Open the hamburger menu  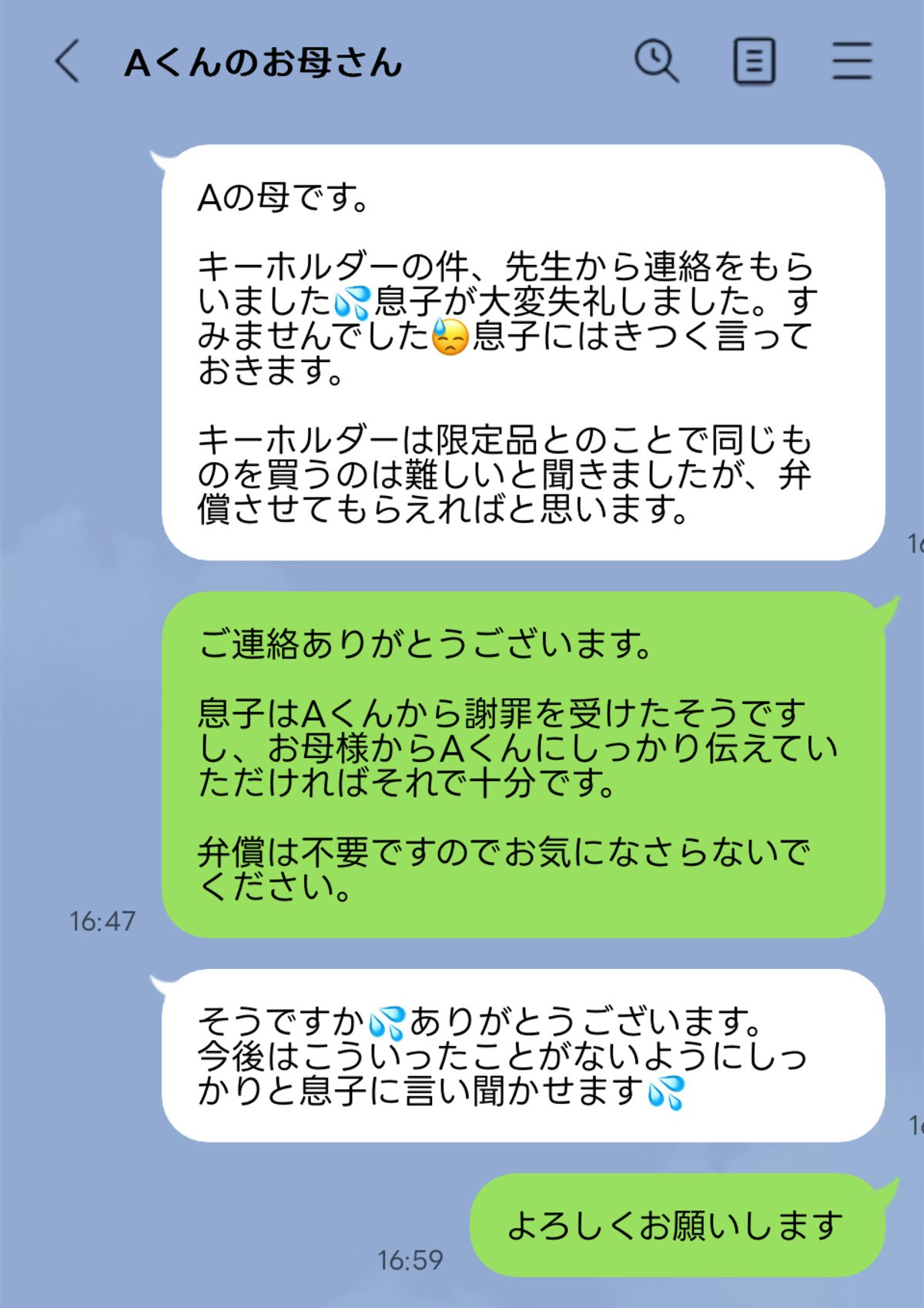tap(852, 61)
